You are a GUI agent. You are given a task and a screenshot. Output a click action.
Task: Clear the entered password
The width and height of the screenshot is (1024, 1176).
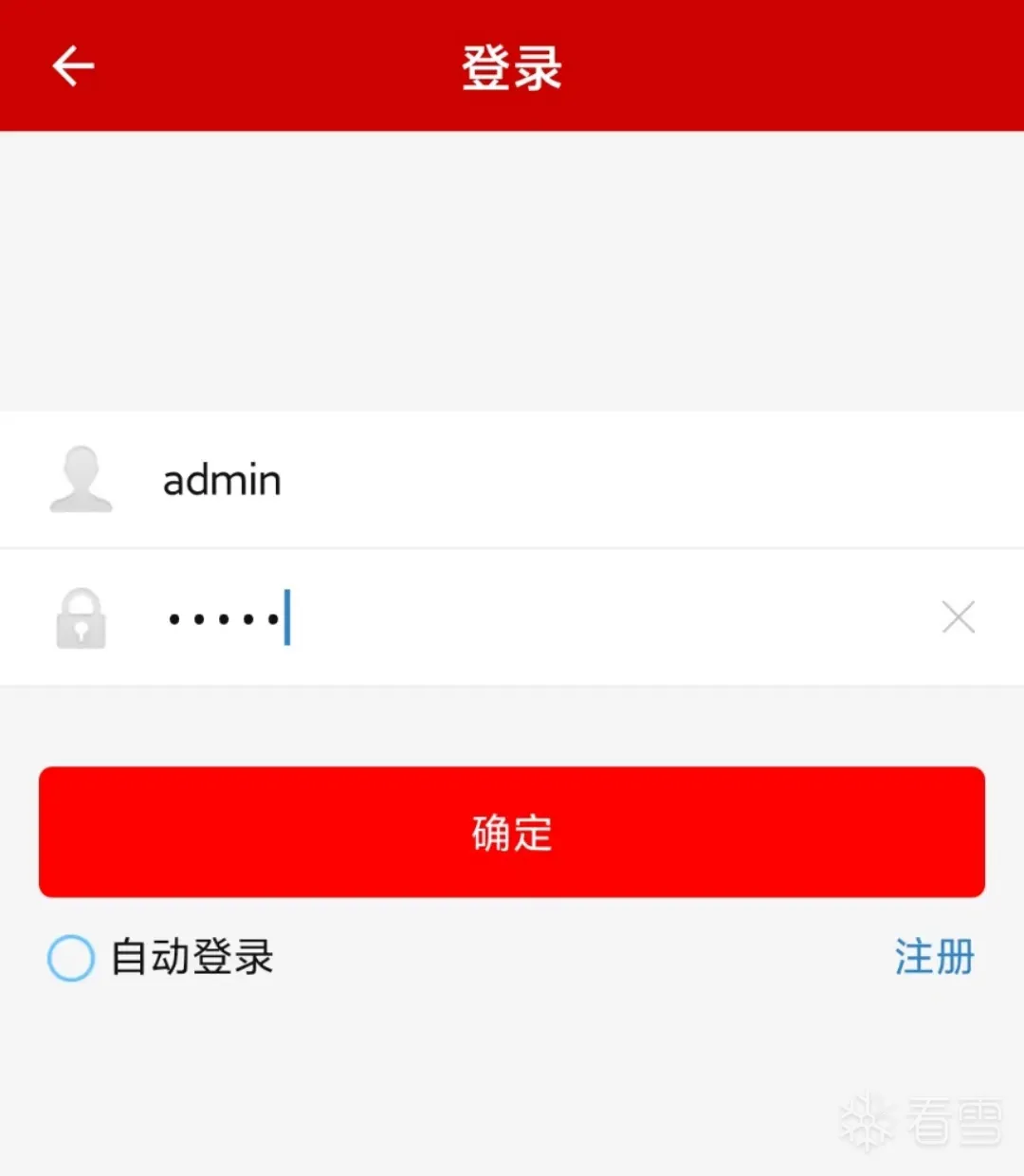pyautogui.click(x=958, y=617)
